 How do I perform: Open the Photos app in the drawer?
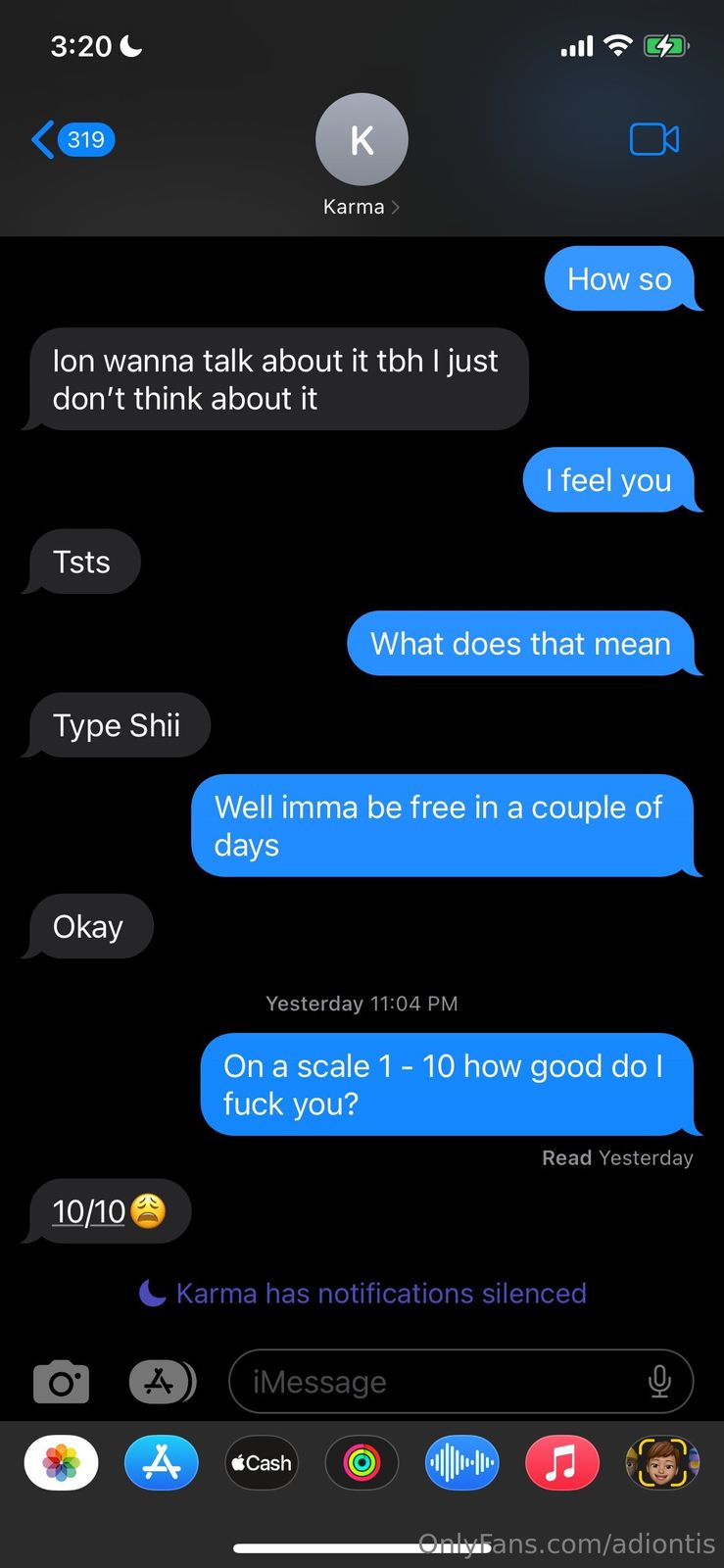[x=61, y=1463]
